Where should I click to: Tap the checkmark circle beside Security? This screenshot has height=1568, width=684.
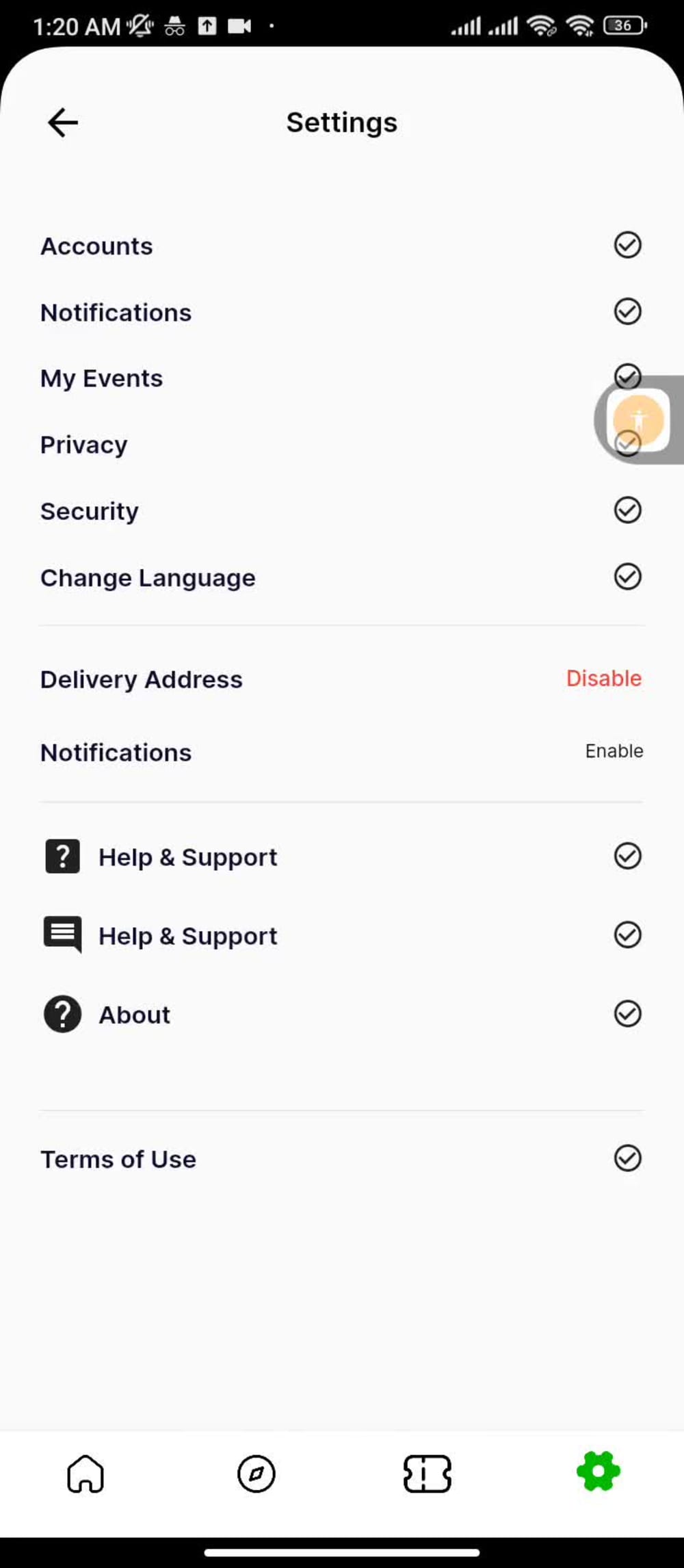(x=627, y=510)
